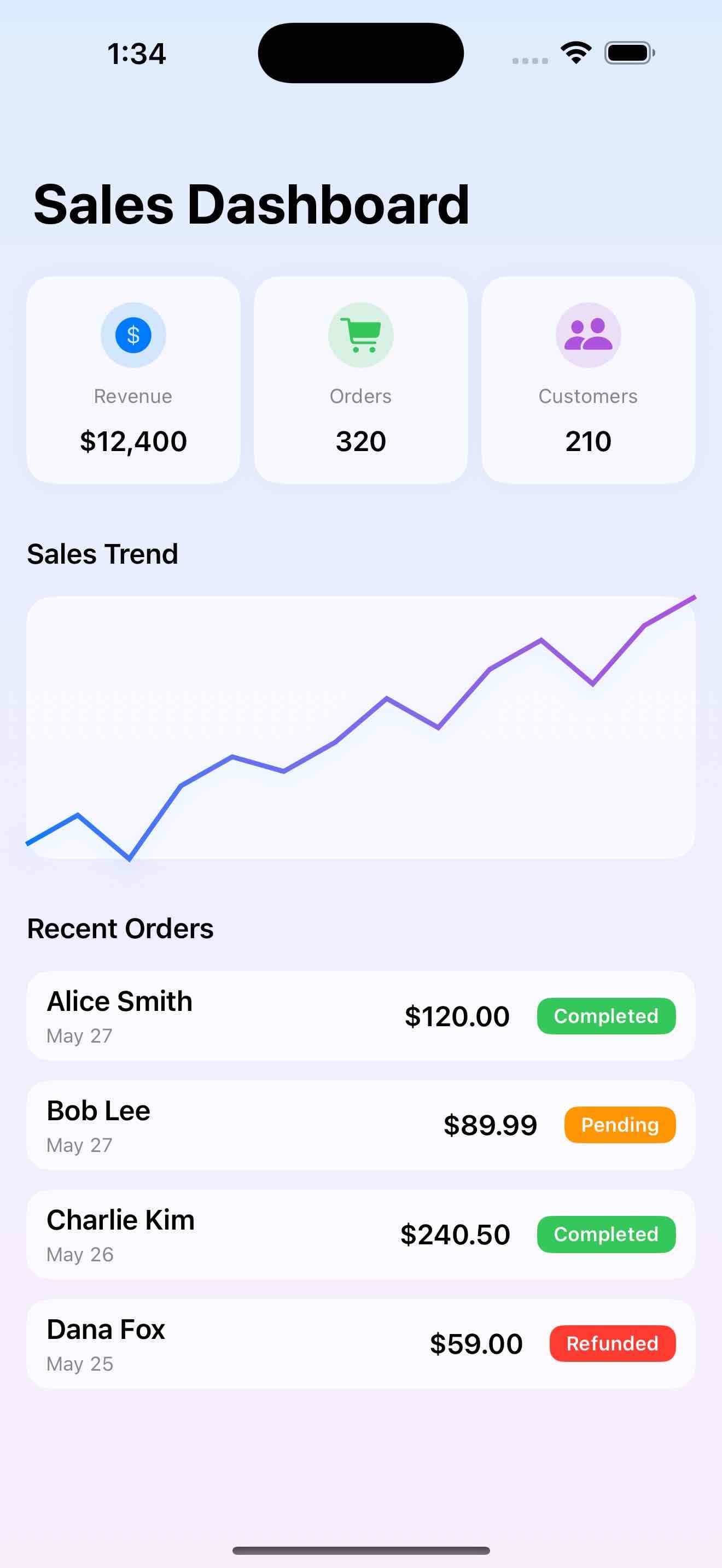This screenshot has height=1568, width=722.
Task: Open Alice Smith's order
Action: (360, 1016)
